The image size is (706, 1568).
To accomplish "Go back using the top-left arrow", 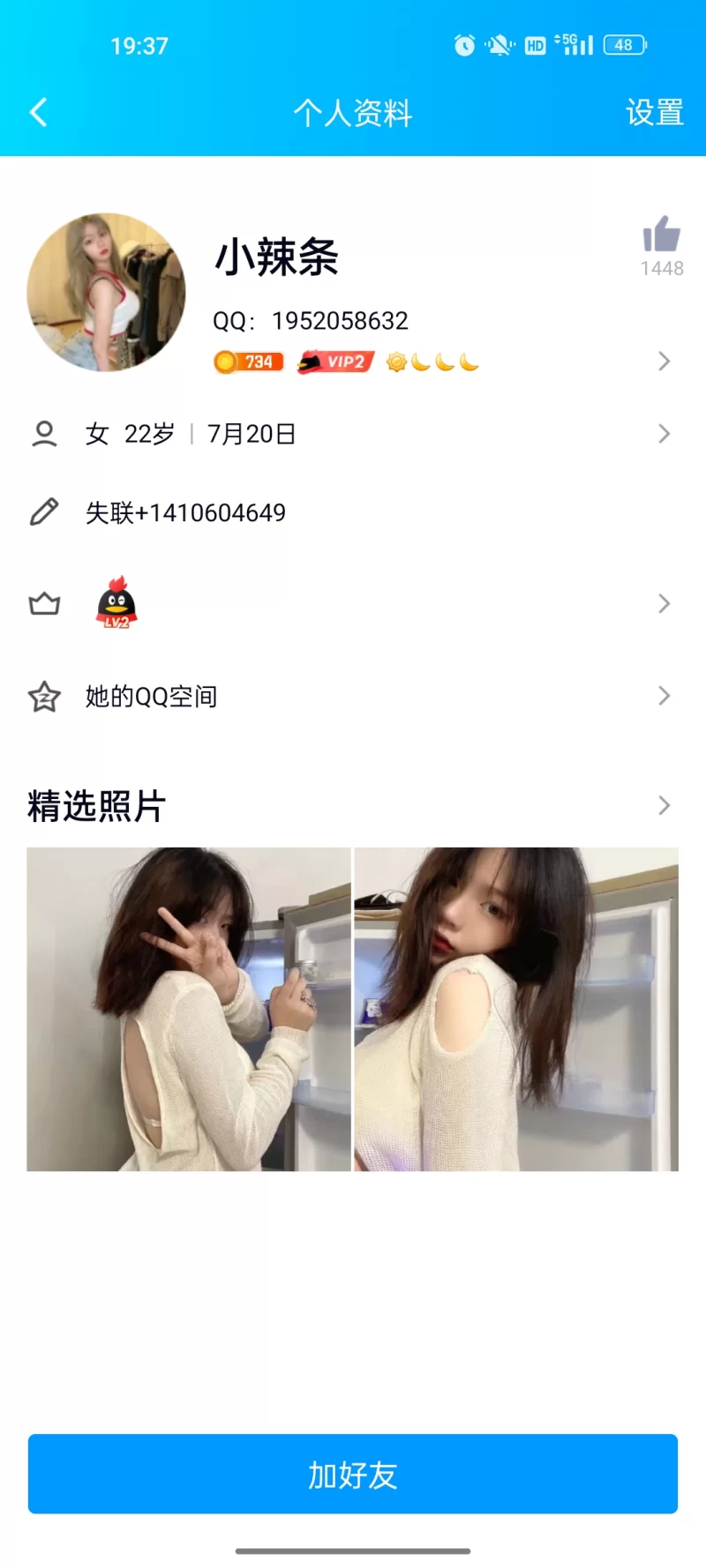I will [x=39, y=112].
